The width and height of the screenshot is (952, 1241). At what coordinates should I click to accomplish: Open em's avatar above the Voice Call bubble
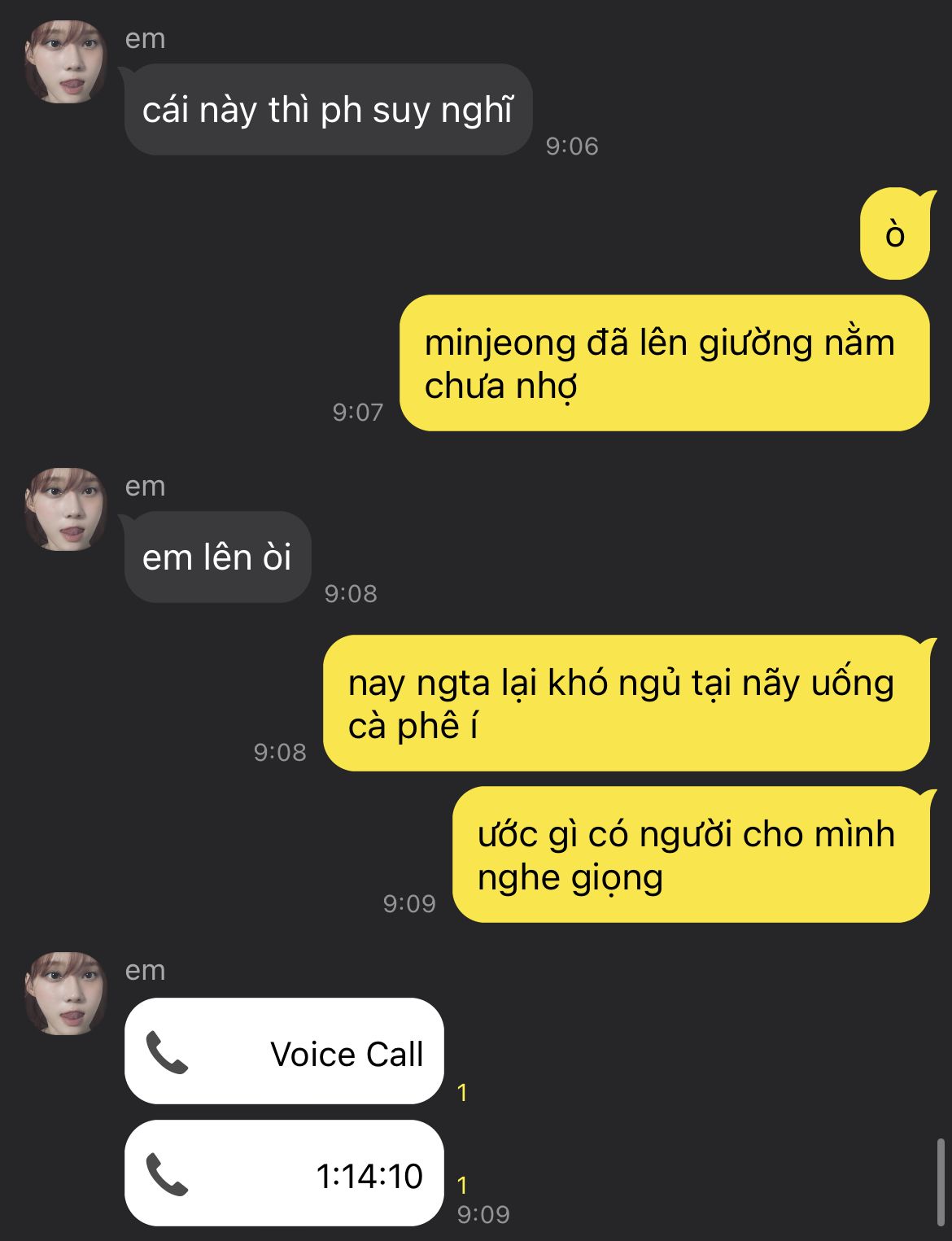(x=66, y=994)
